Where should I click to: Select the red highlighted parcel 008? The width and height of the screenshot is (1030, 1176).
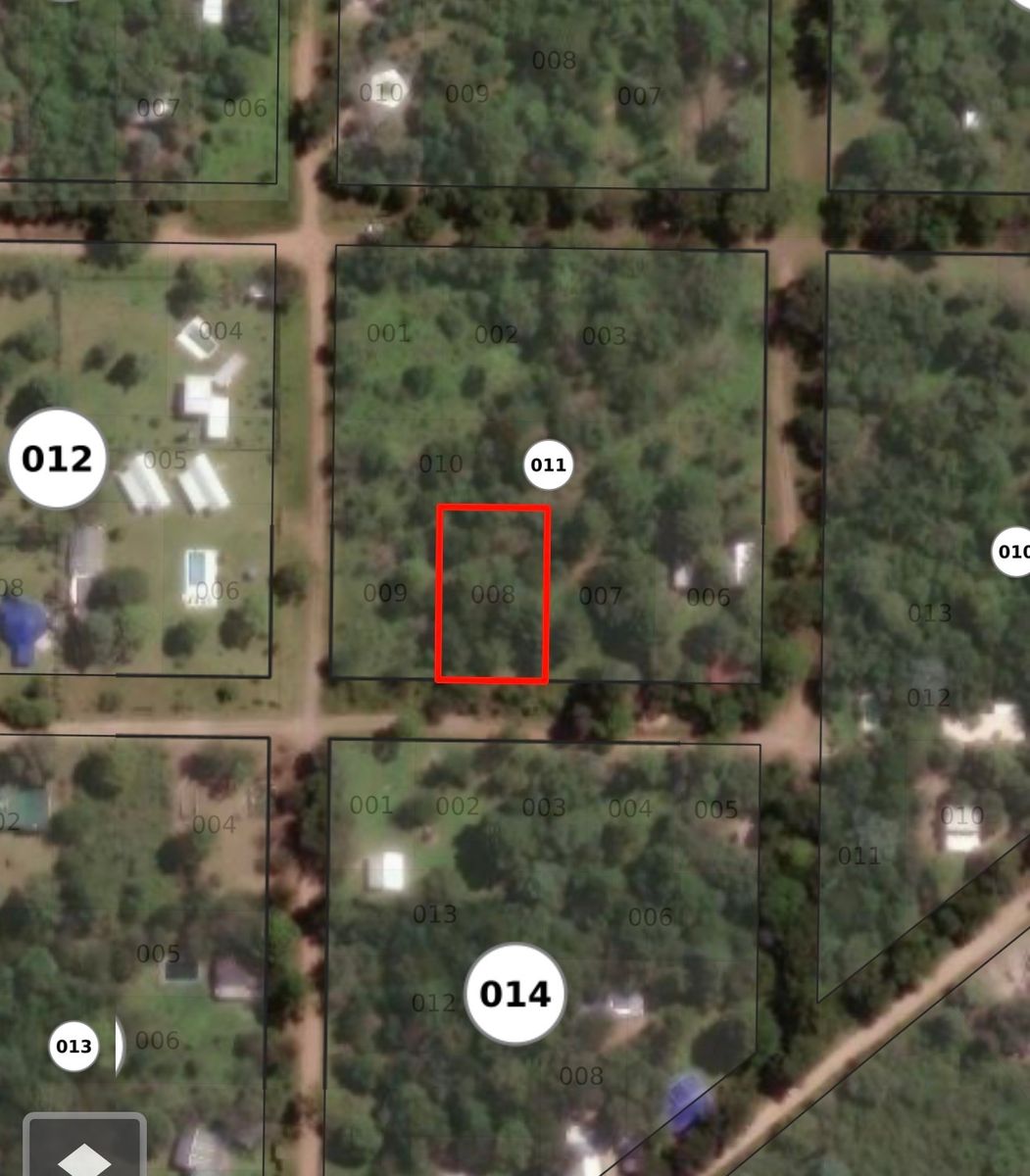click(492, 594)
